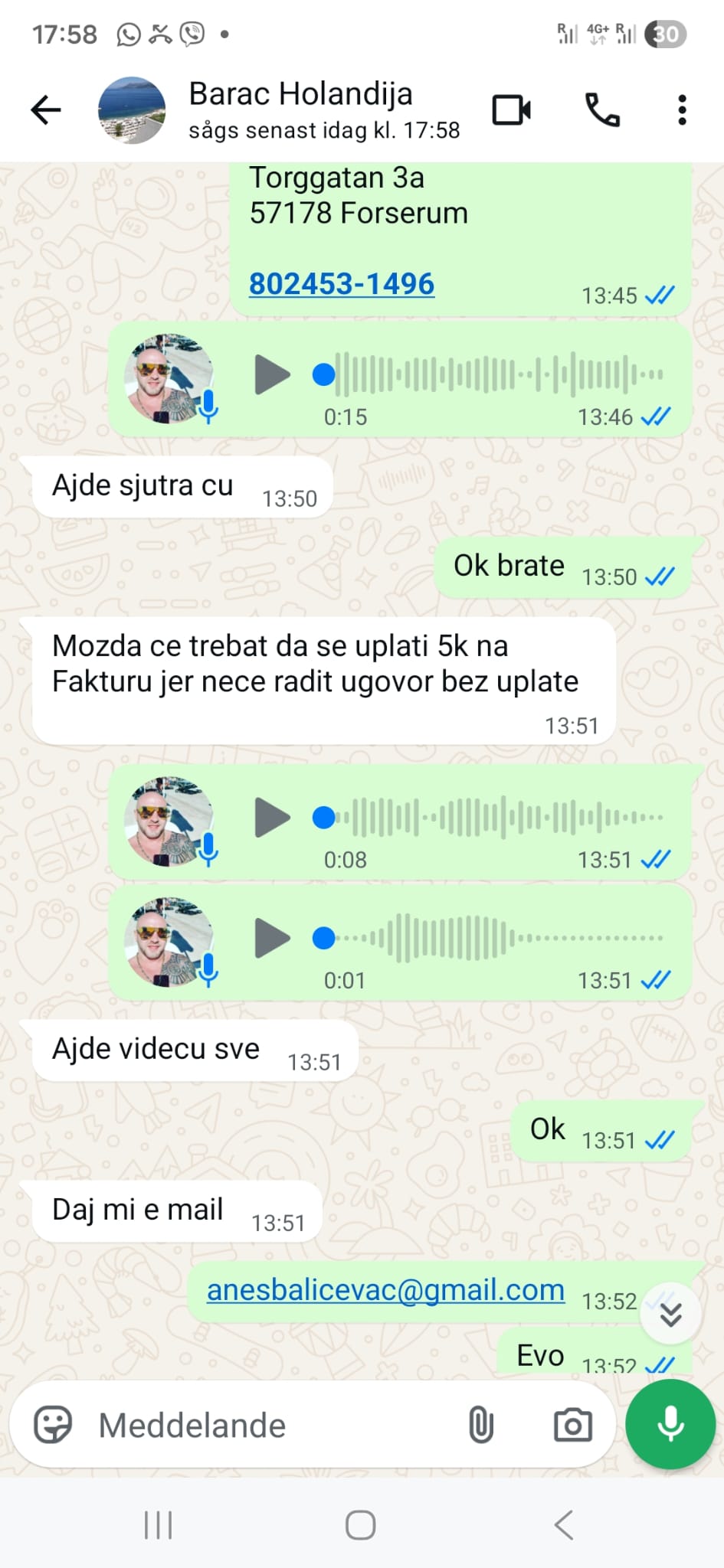Viewport: 724px width, 1568px height.
Task: Start a voice call with Barac Holandija
Action: (x=602, y=110)
